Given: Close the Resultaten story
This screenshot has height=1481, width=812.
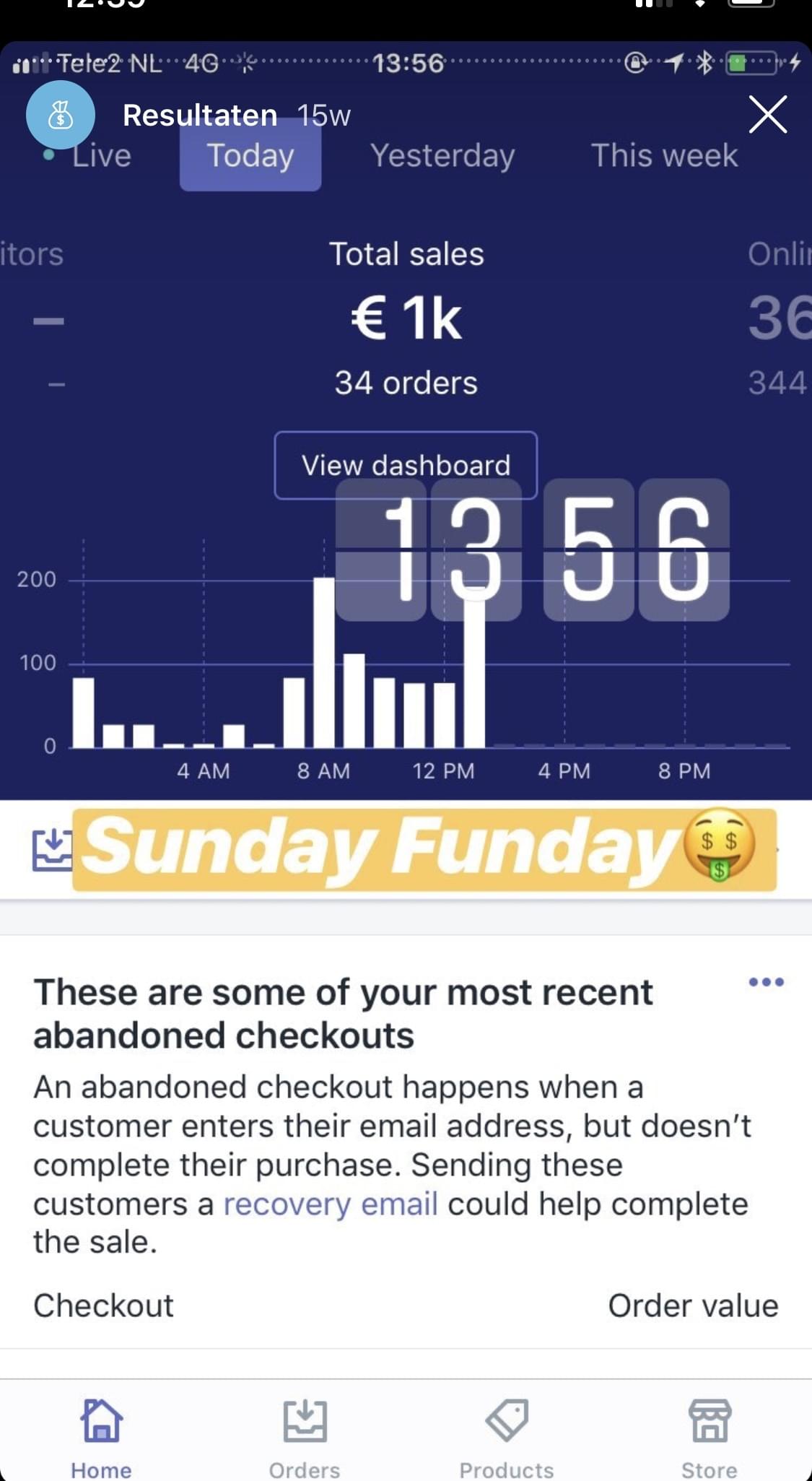Looking at the screenshot, I should click(767, 115).
